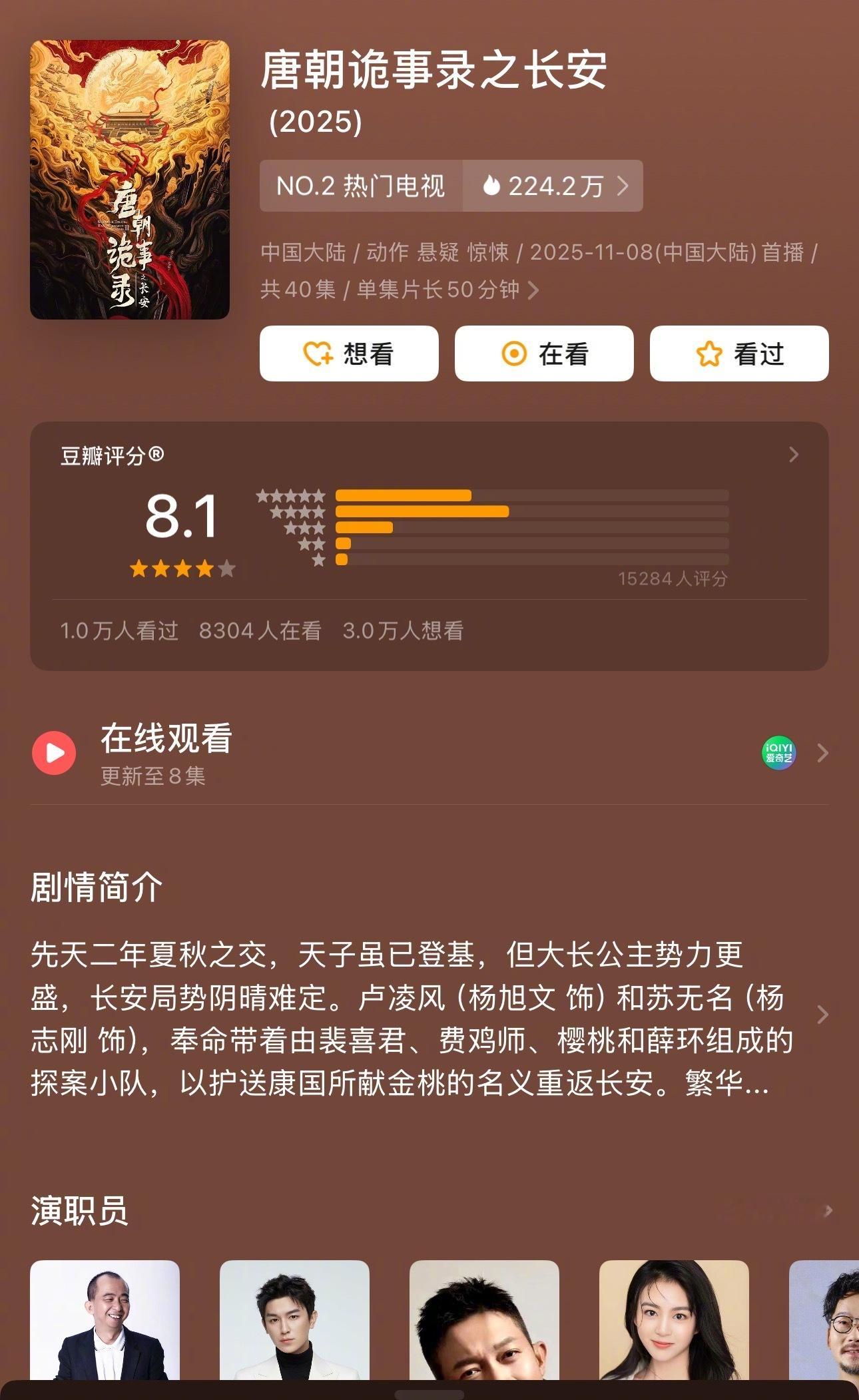The image size is (859, 1400).
Task: Mark the series as 看过
Action: pyautogui.click(x=739, y=354)
